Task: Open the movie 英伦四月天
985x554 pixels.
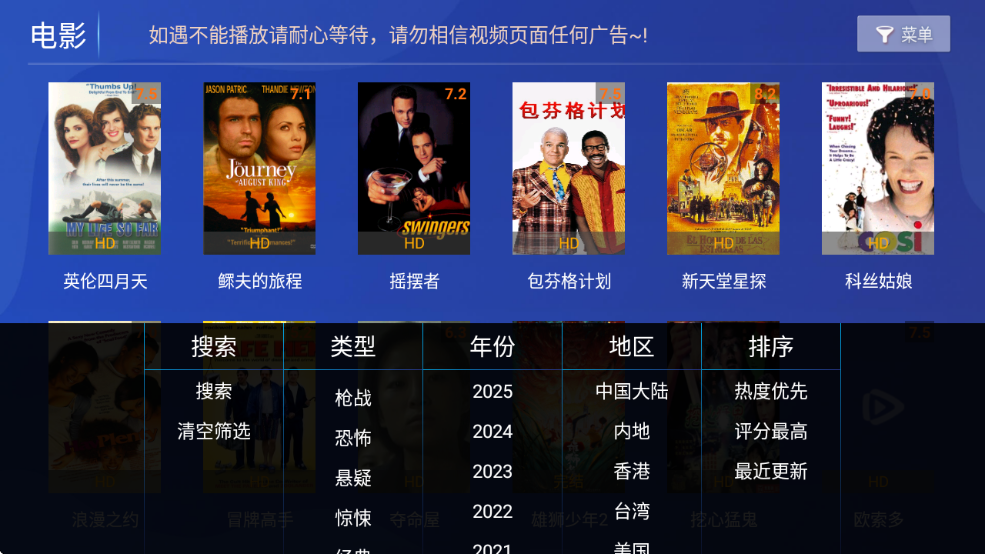Action: 105,168
